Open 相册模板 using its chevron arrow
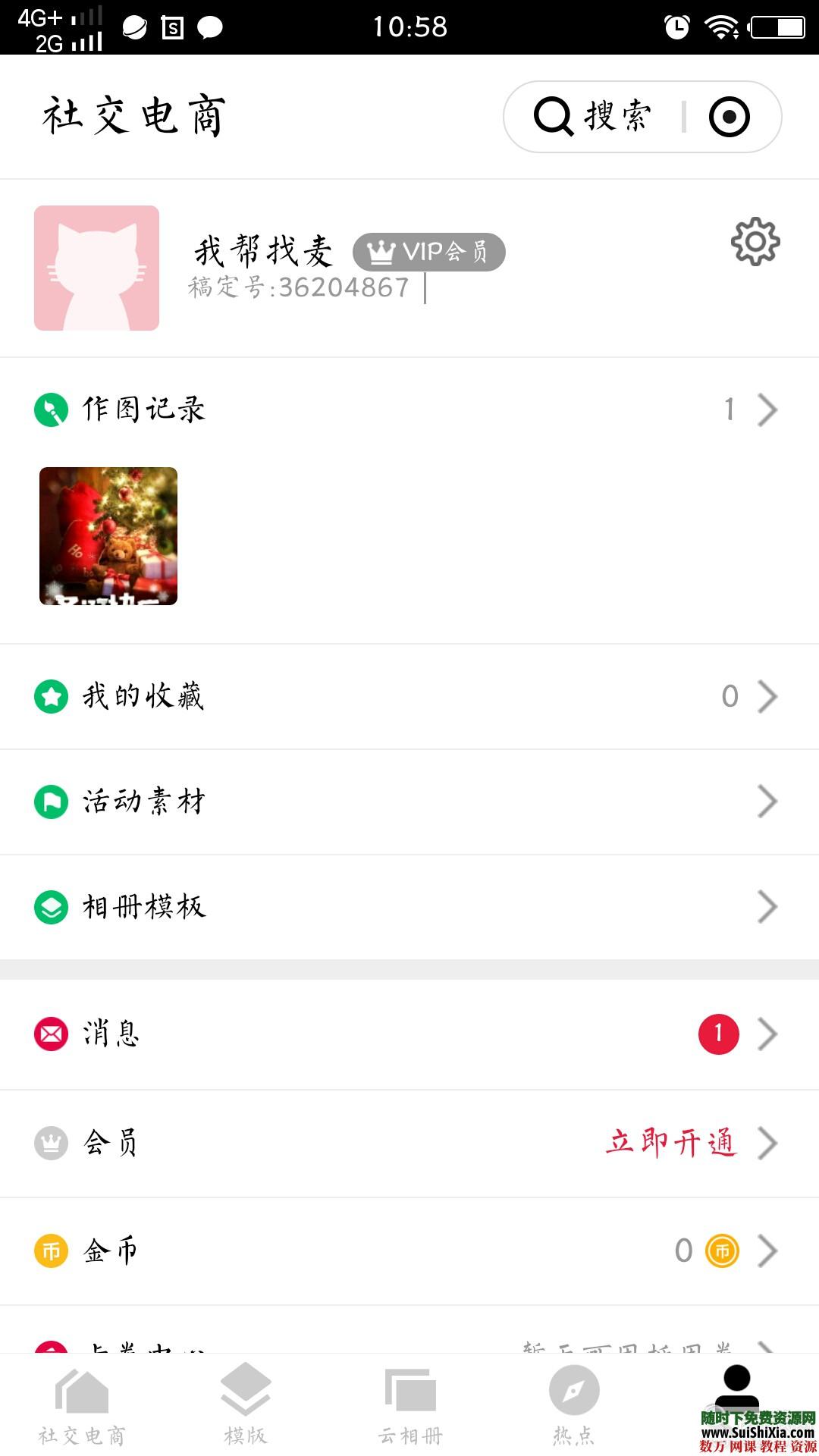Image resolution: width=819 pixels, height=1456 pixels. [x=768, y=905]
